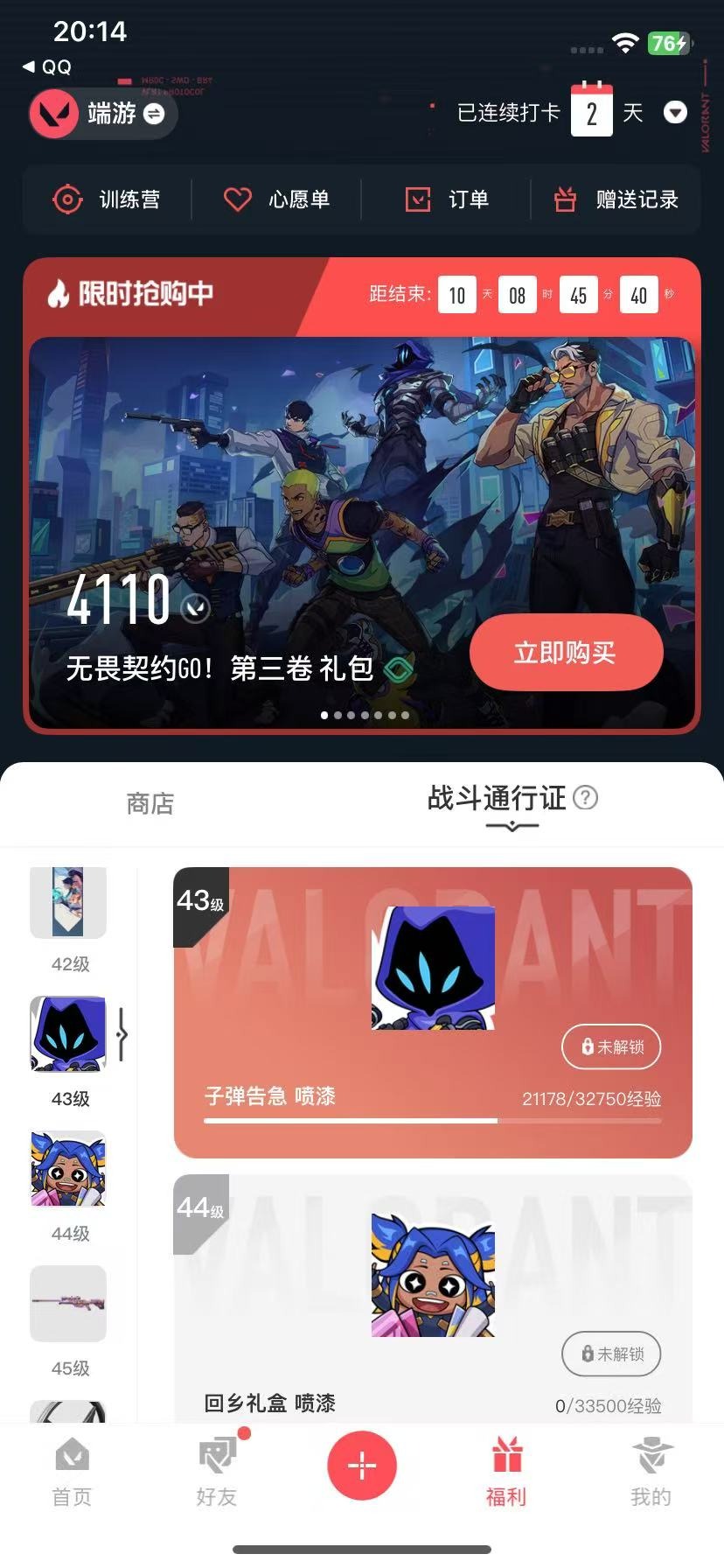Select the 战斗通行证 tab
This screenshot has height=1568, width=724.
point(497,798)
